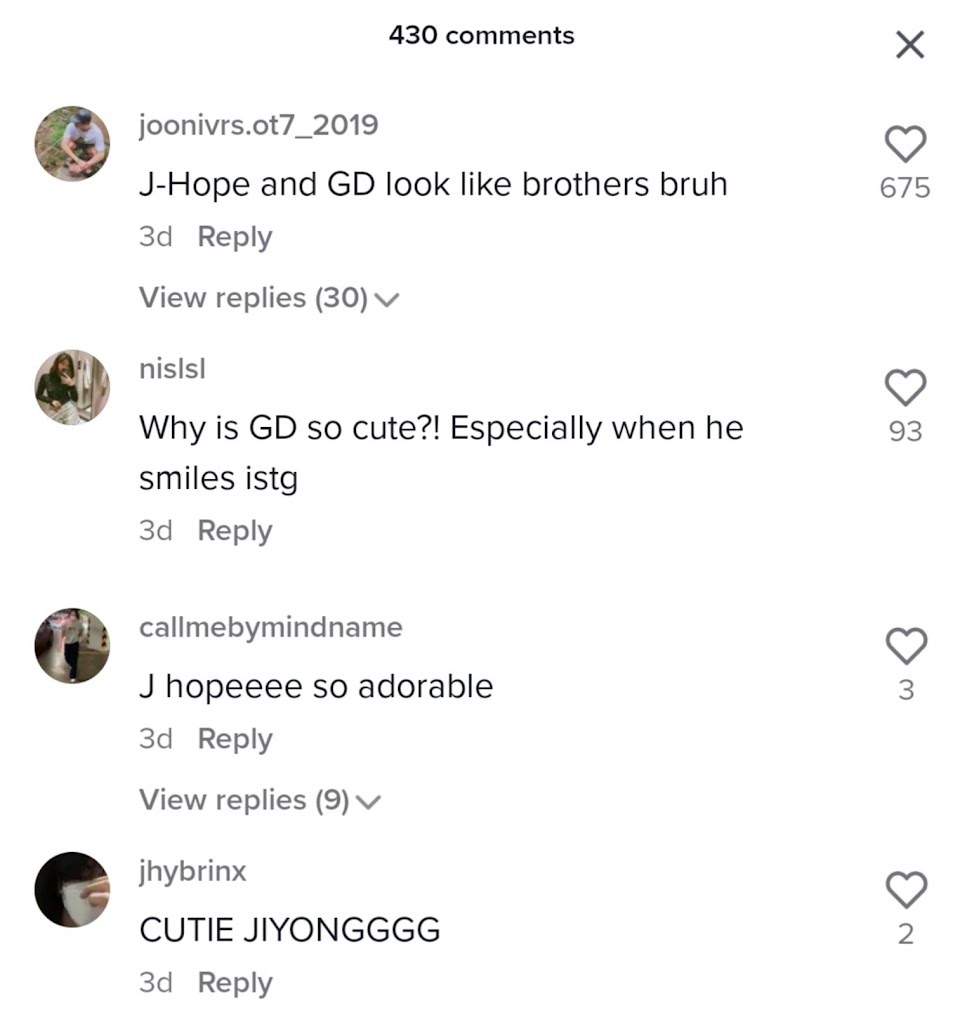
Task: Open nislsl's profile picture
Action: (72, 387)
